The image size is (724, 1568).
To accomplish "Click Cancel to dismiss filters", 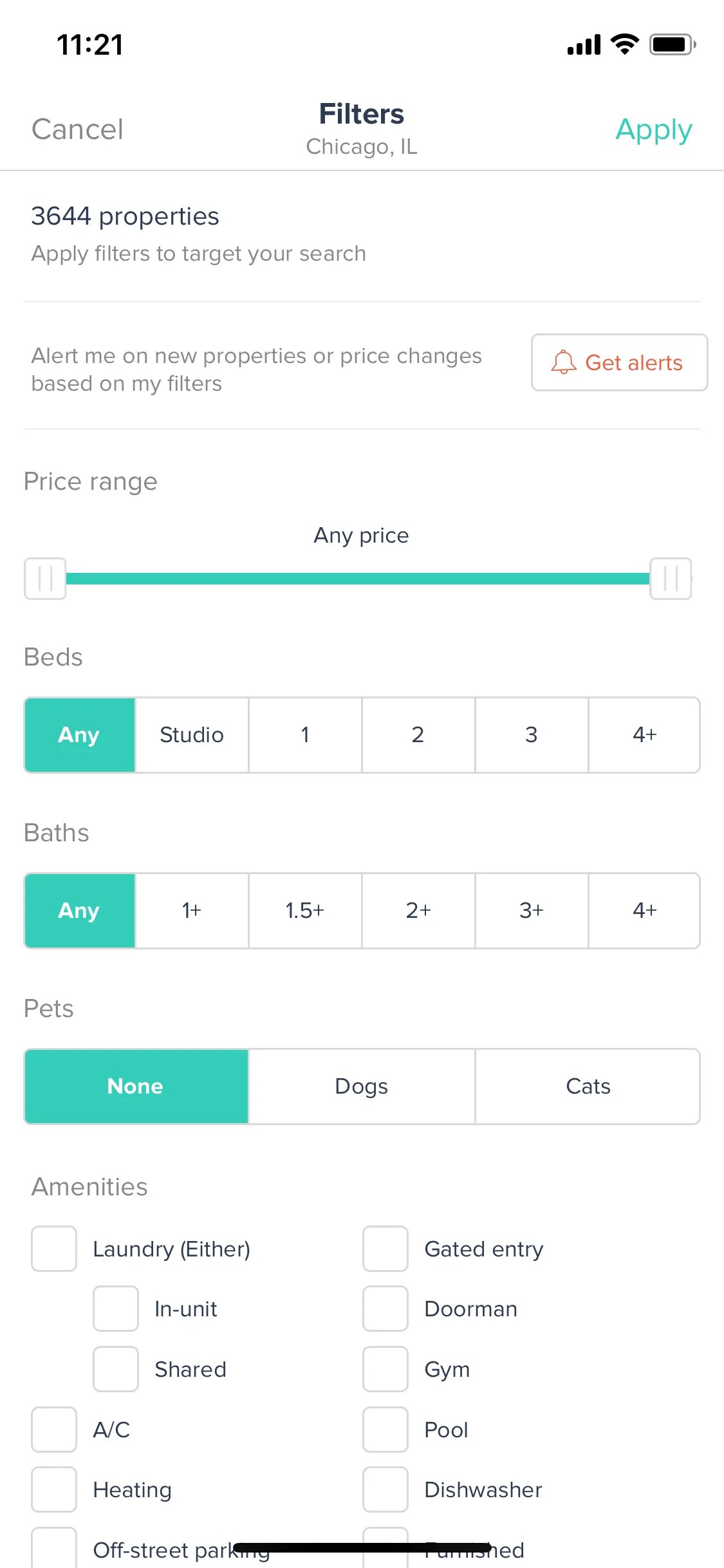I will tap(77, 129).
